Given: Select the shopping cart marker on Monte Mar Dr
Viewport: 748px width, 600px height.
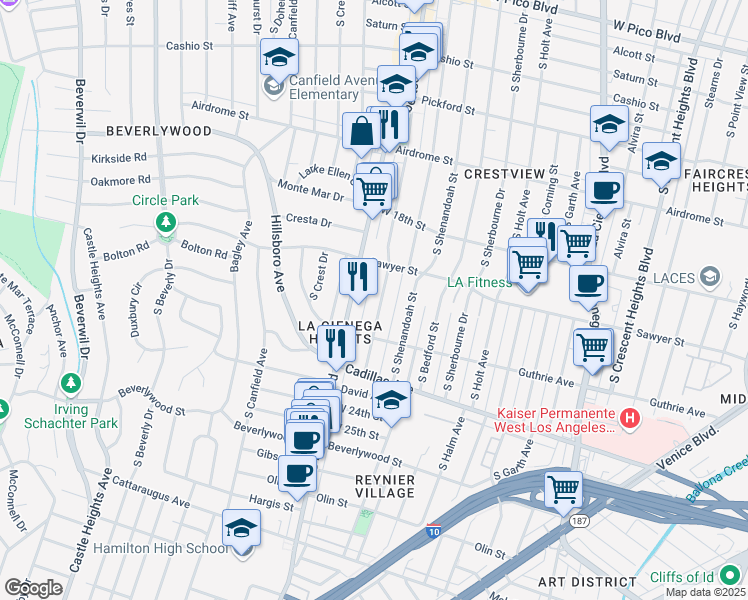Looking at the screenshot, I should point(372,189).
